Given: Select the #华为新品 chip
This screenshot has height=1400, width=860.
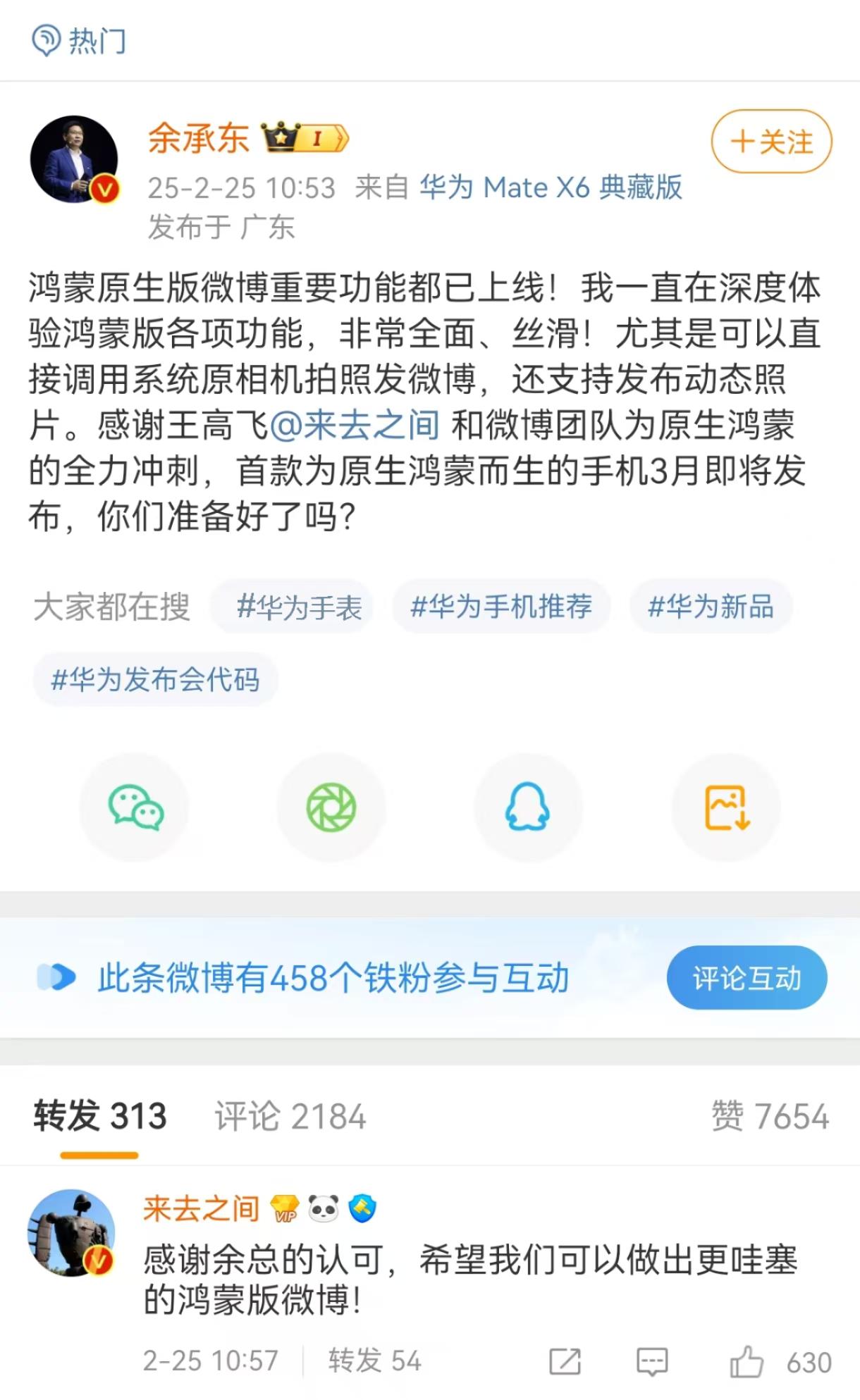Looking at the screenshot, I should click(x=711, y=607).
